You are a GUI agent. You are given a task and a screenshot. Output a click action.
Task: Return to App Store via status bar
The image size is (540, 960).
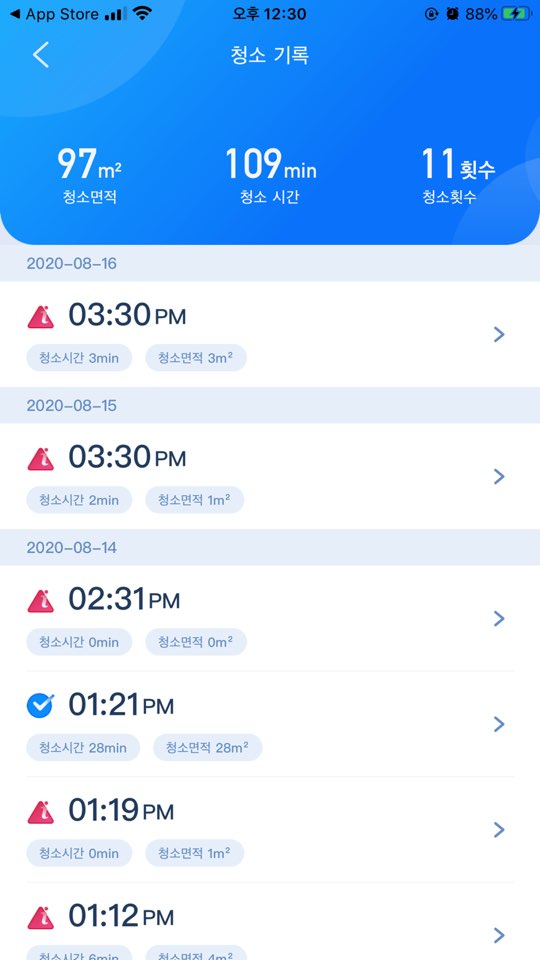54,14
